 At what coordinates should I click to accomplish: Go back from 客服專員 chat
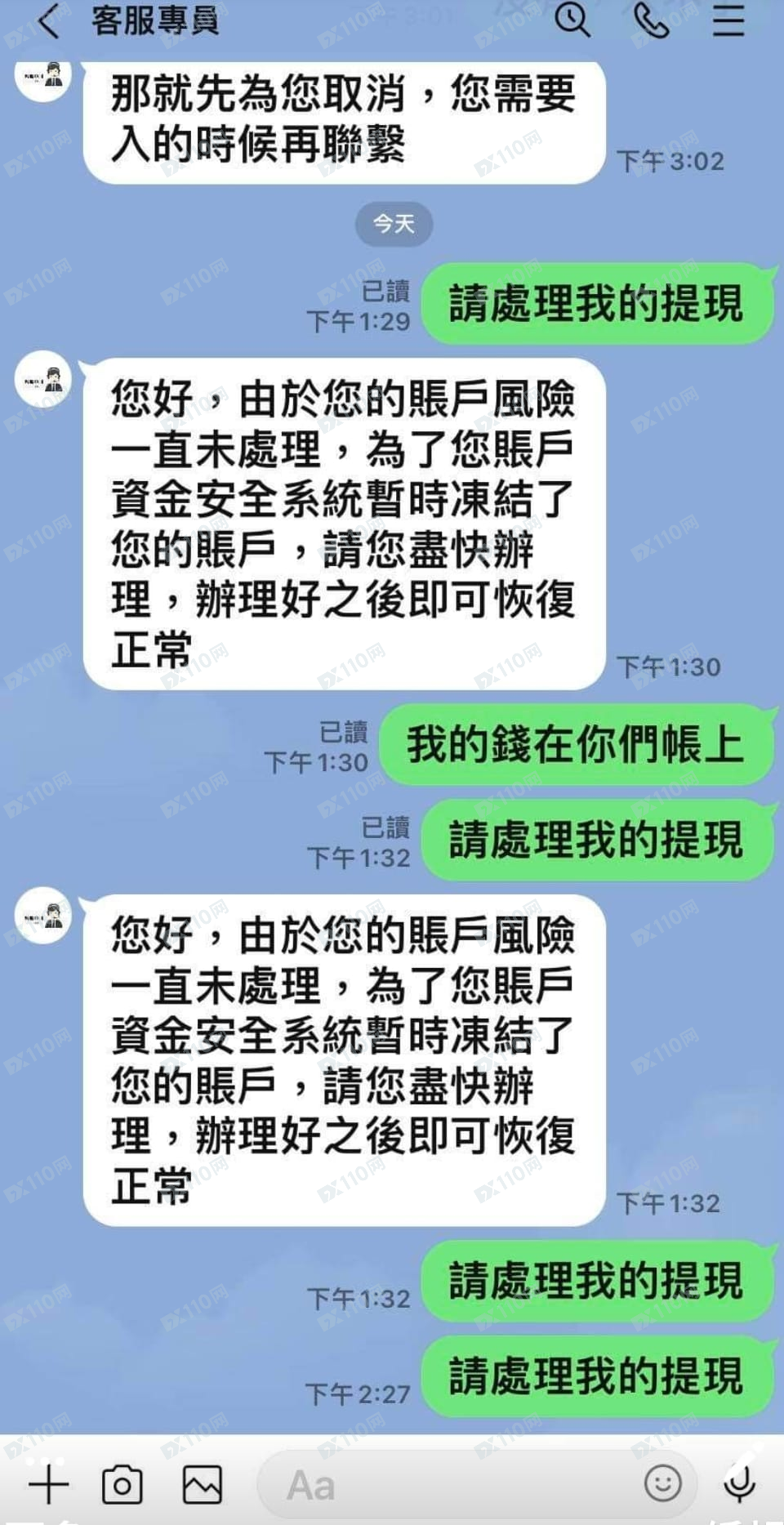pyautogui.click(x=49, y=21)
